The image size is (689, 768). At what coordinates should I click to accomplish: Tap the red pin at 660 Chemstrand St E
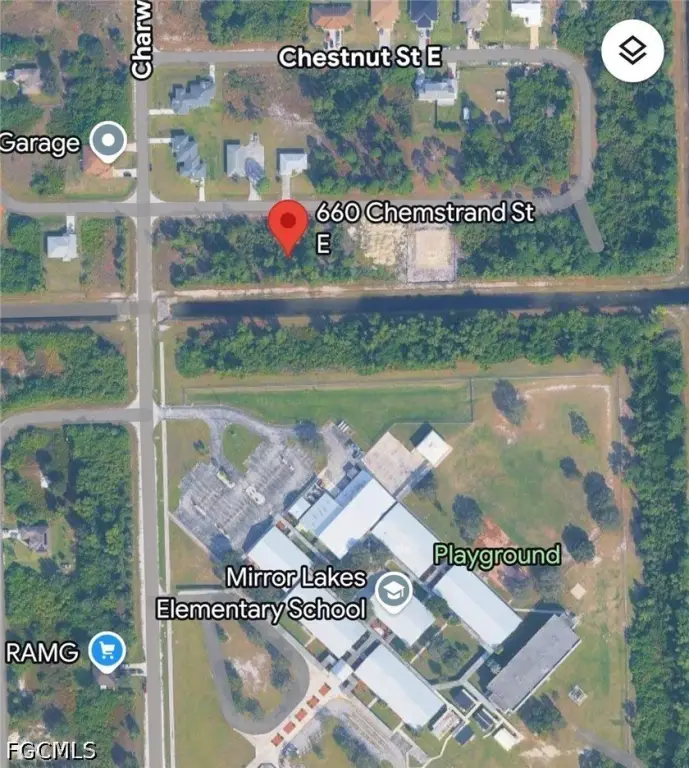pos(289,223)
